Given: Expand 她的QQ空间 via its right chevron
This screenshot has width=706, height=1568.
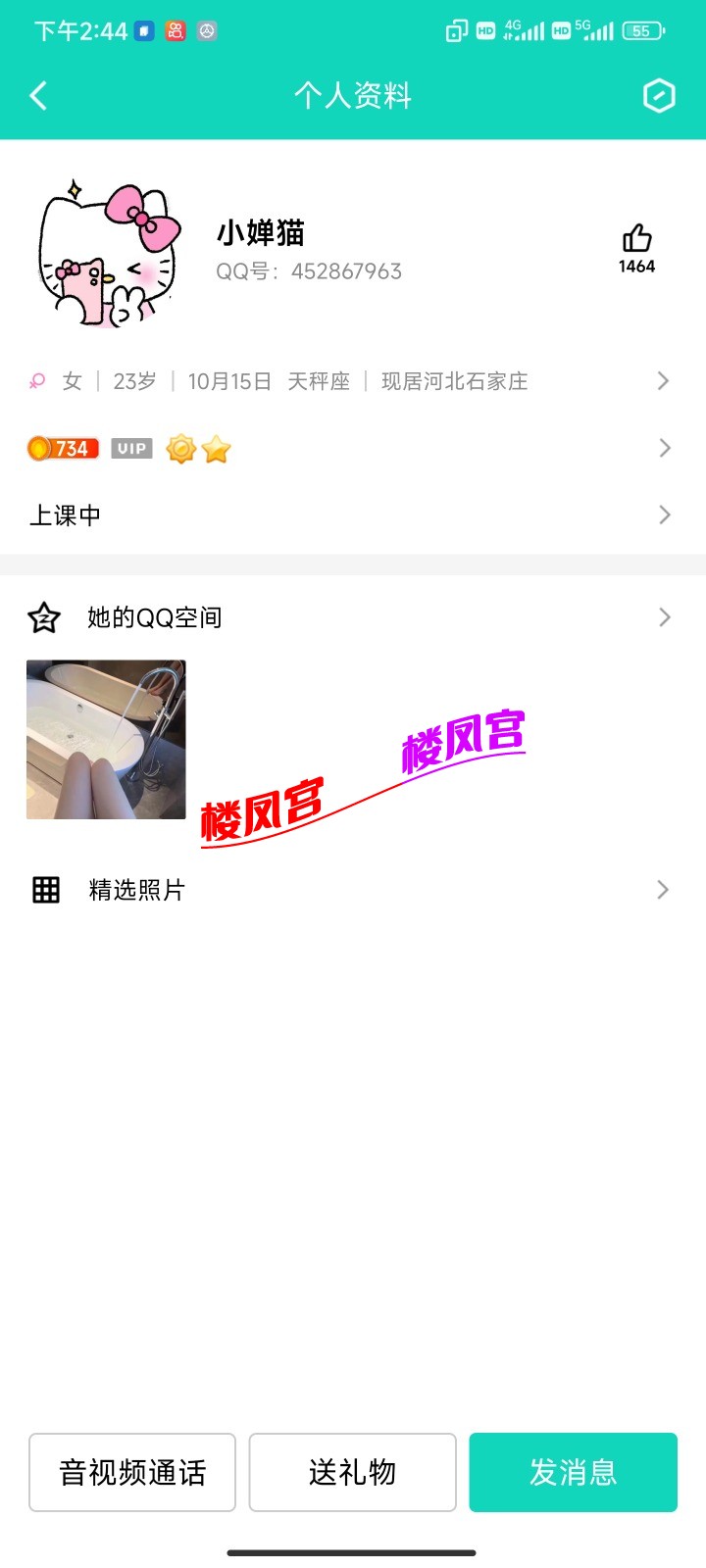Looking at the screenshot, I should [664, 616].
